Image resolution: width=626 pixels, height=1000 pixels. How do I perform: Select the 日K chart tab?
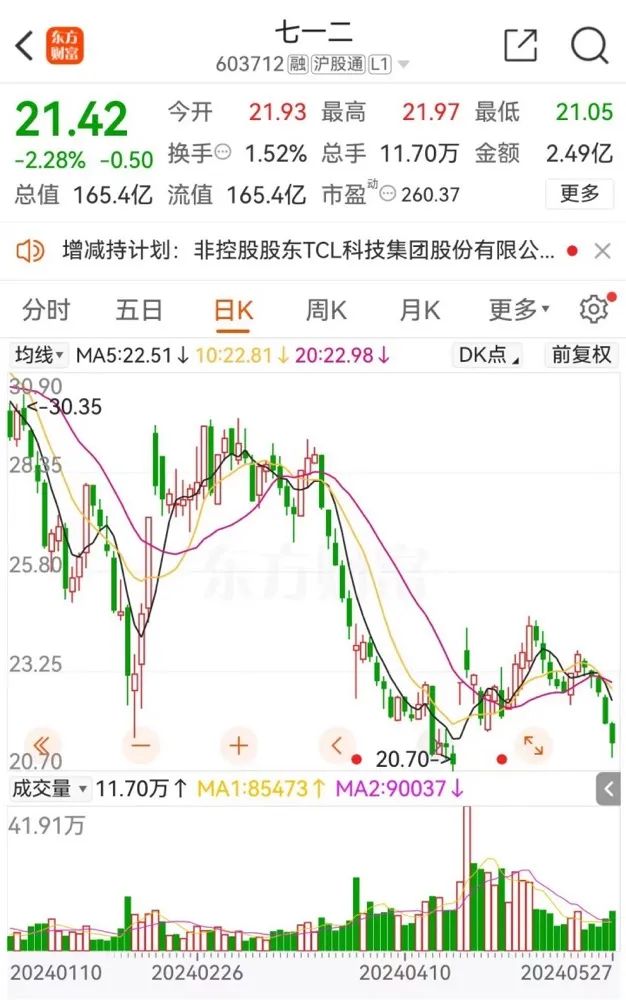pos(234,310)
